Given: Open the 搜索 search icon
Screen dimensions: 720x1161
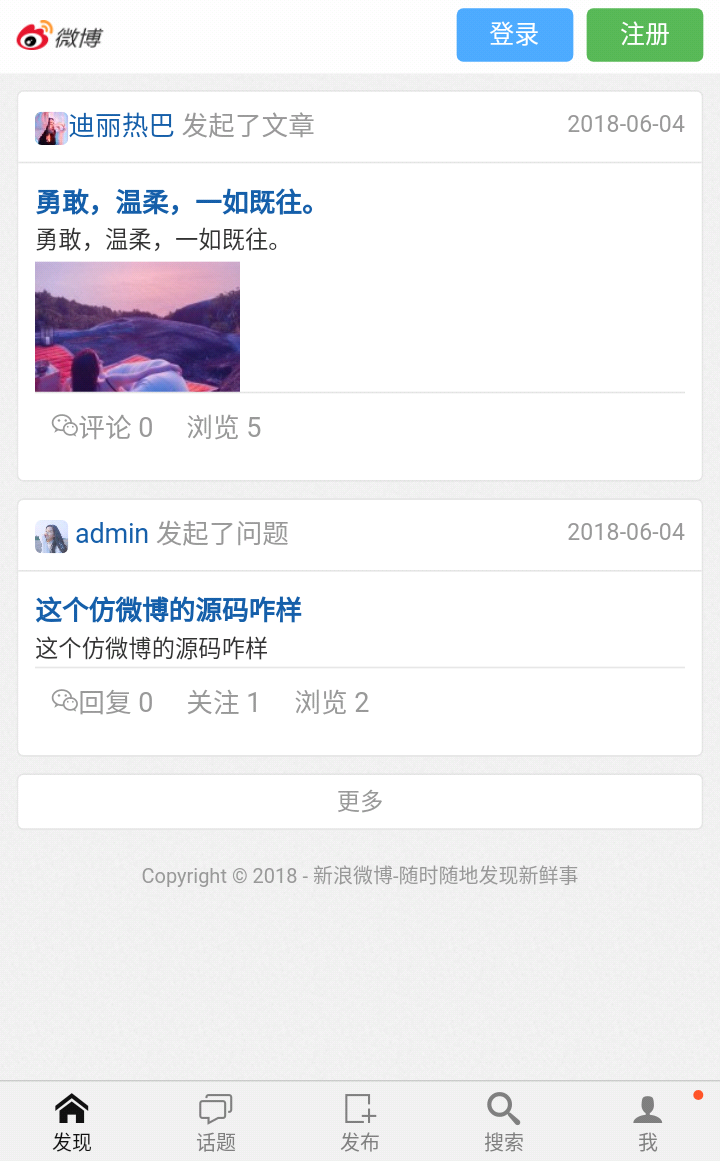Looking at the screenshot, I should (503, 1110).
